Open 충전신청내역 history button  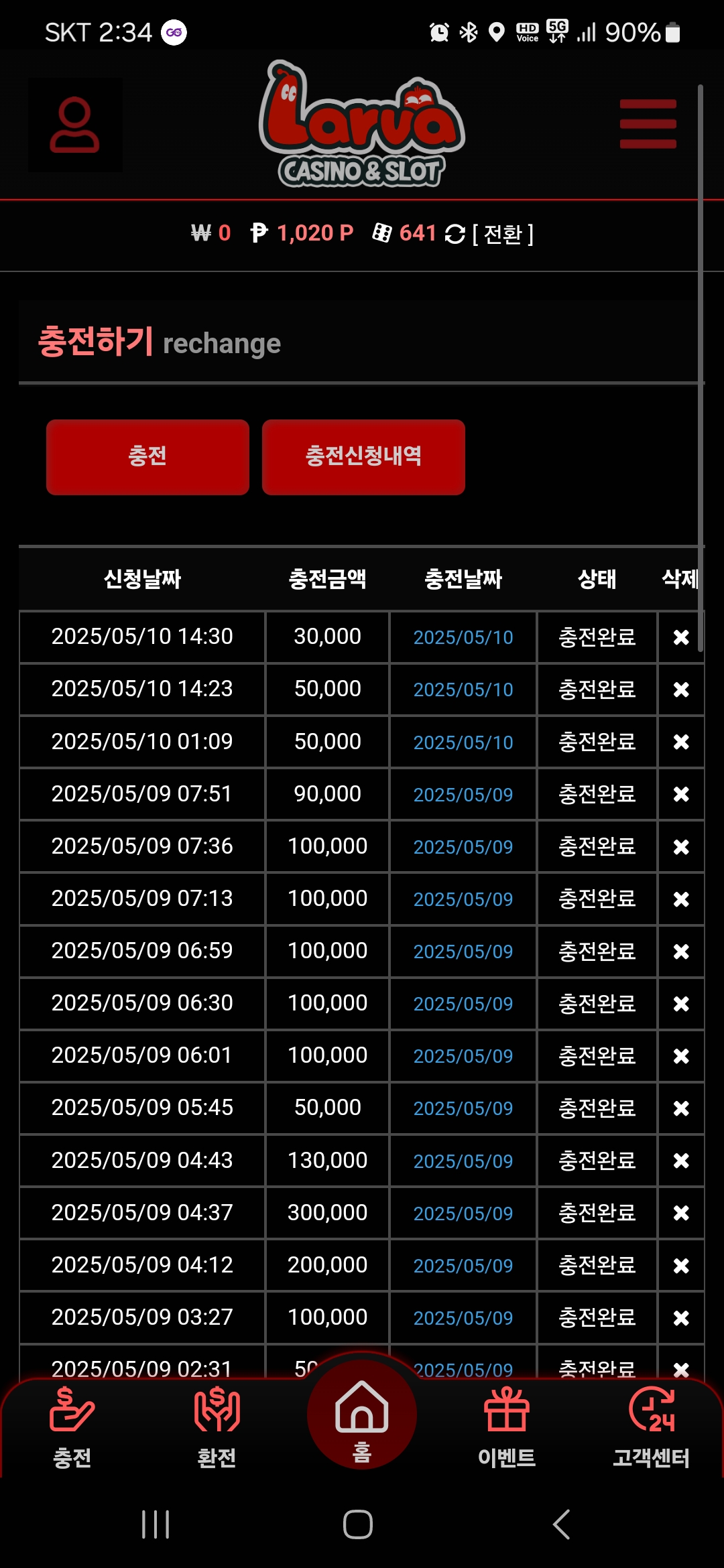(x=363, y=457)
